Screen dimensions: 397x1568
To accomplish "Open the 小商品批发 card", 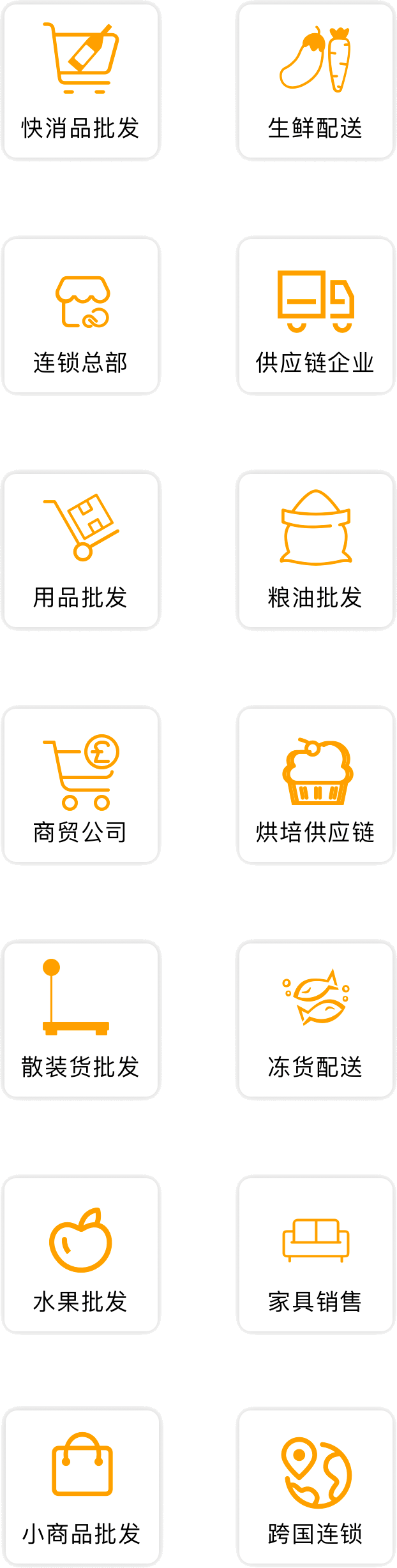I will 81,1488.
